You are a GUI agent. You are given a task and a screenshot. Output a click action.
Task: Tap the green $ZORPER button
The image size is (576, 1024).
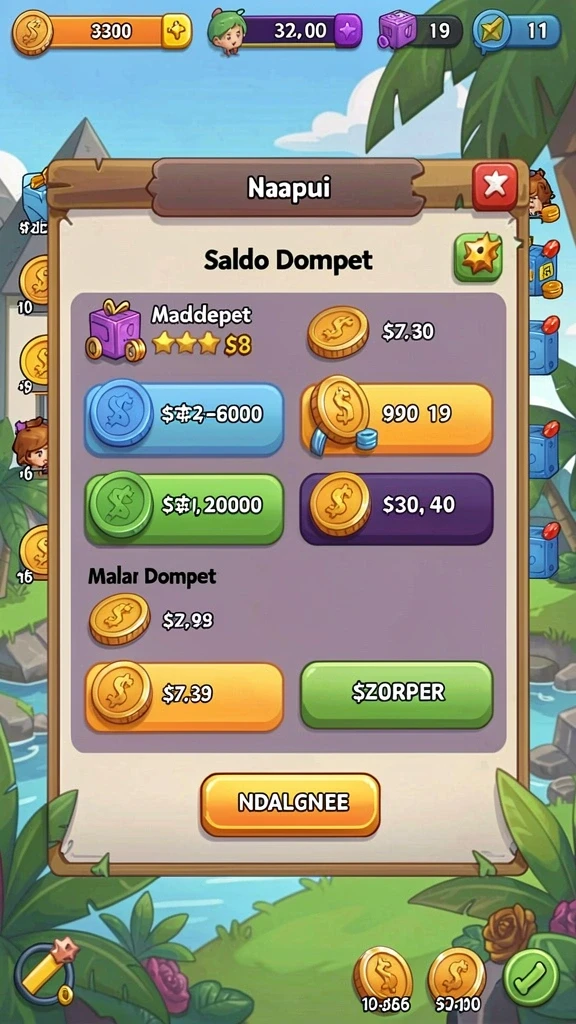pyautogui.click(x=396, y=695)
